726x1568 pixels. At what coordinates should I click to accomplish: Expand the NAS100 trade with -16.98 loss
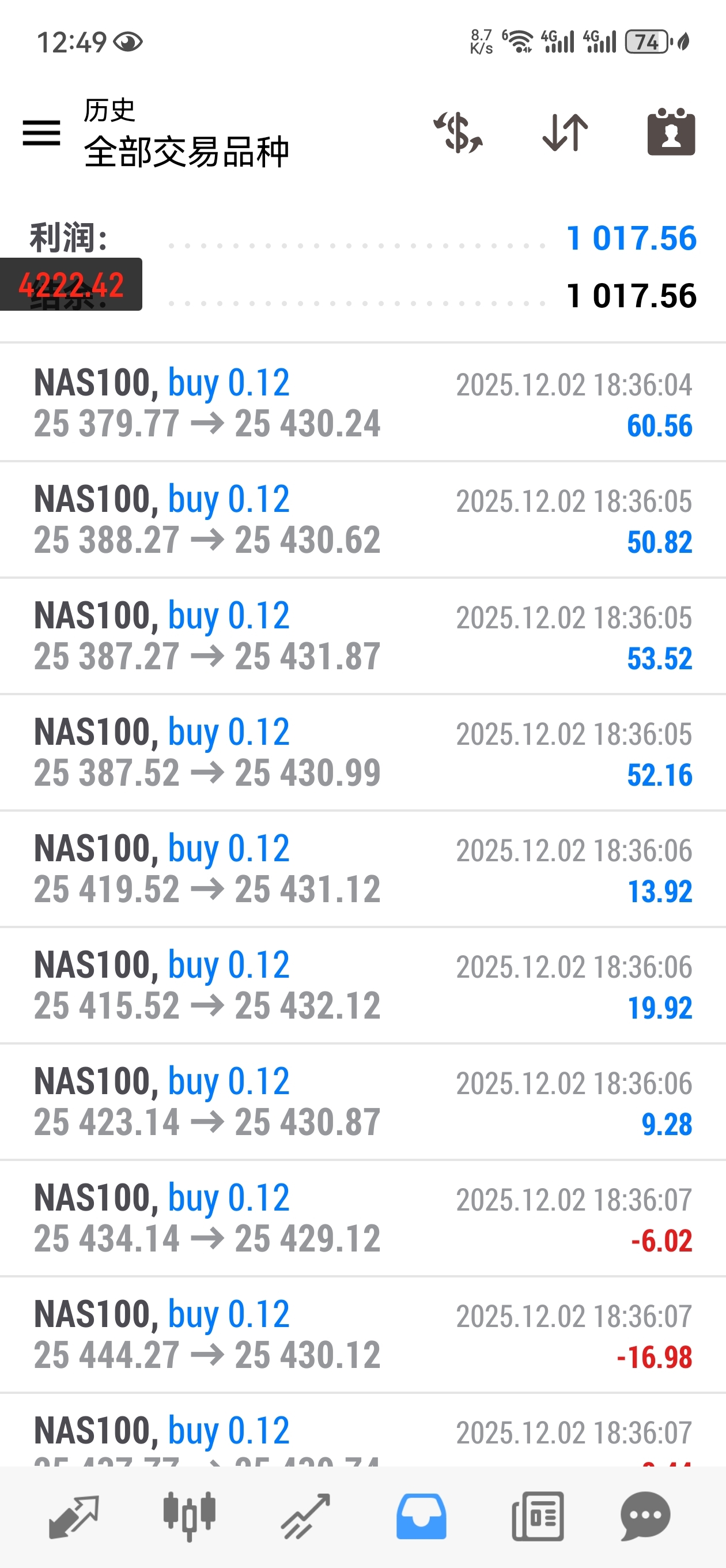(362, 1335)
